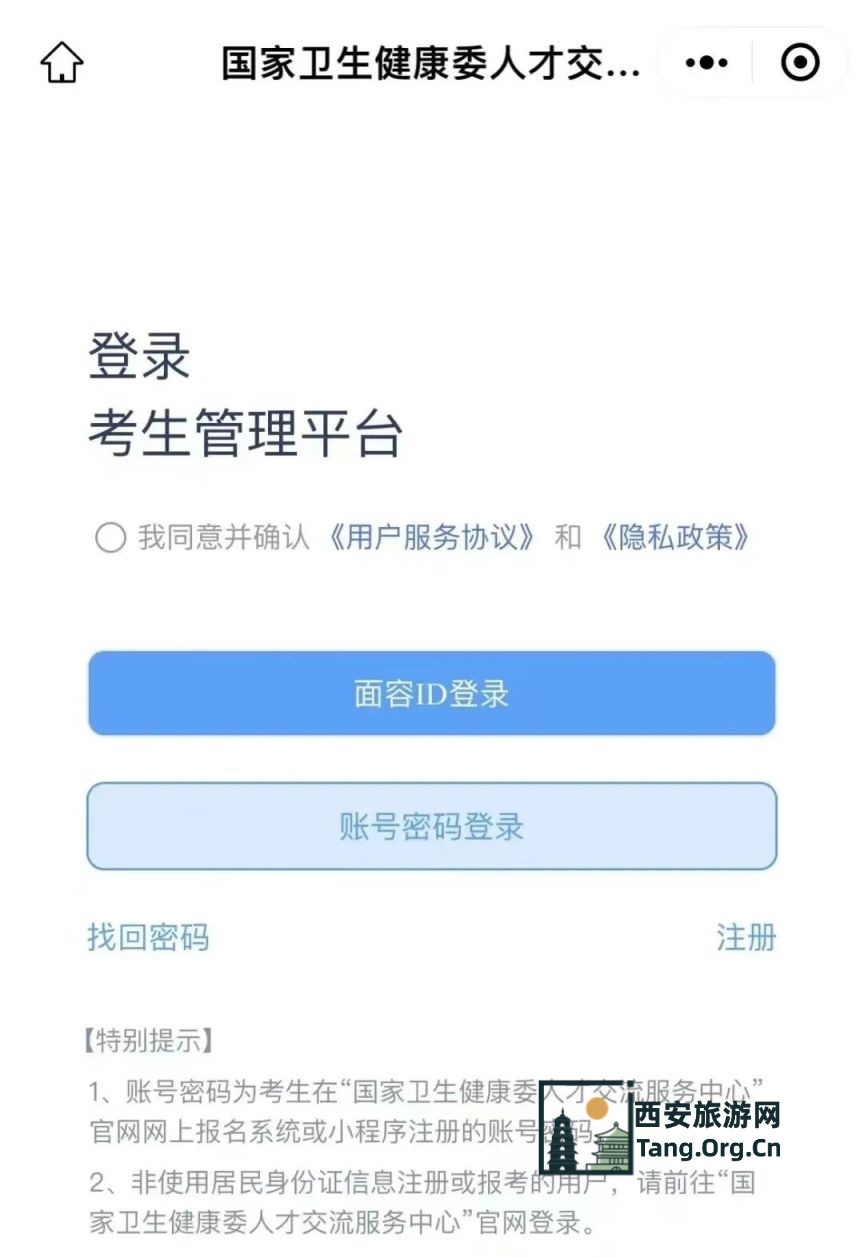Select the agreement consent radio button
864x1258 pixels.
[110, 538]
